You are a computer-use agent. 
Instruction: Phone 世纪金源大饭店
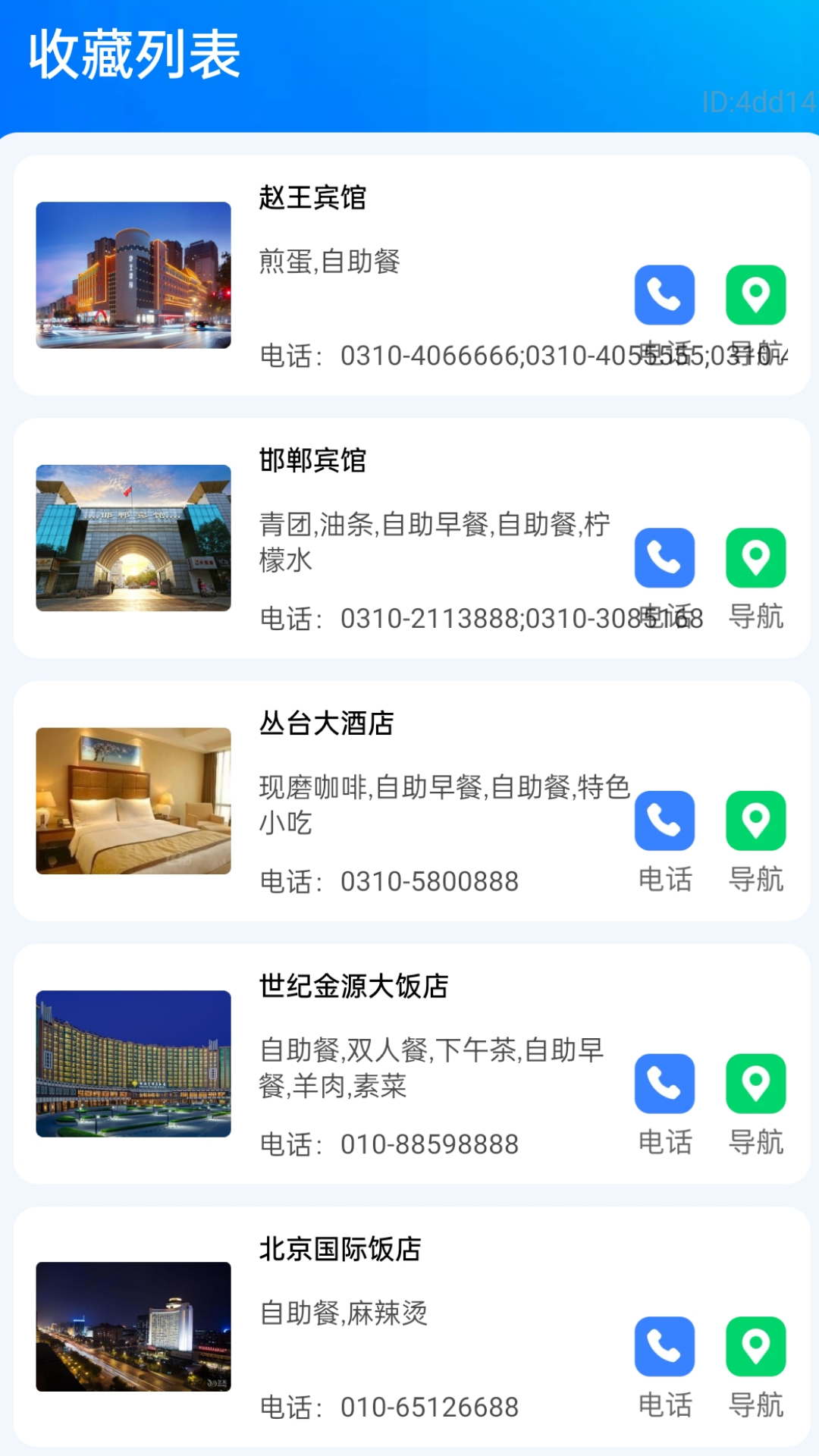click(664, 1084)
